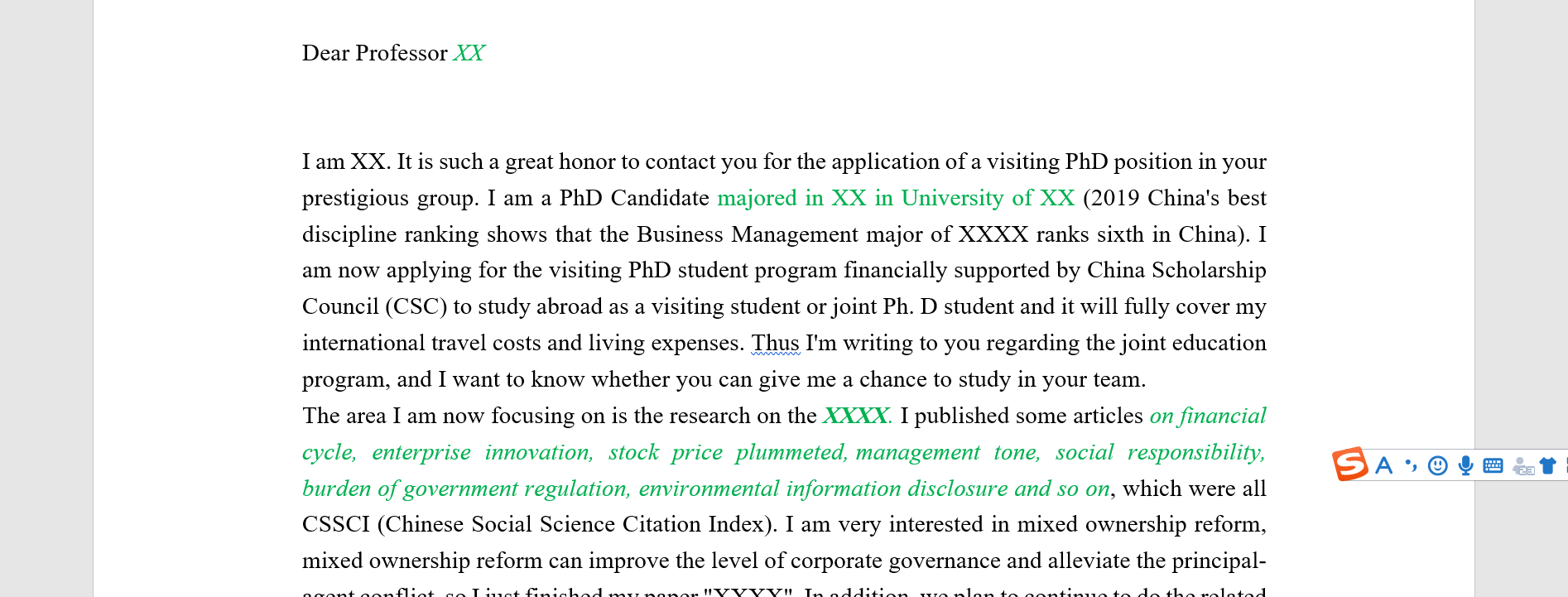Open the skin shirt icon
The width and height of the screenshot is (1568, 597).
click(1547, 465)
